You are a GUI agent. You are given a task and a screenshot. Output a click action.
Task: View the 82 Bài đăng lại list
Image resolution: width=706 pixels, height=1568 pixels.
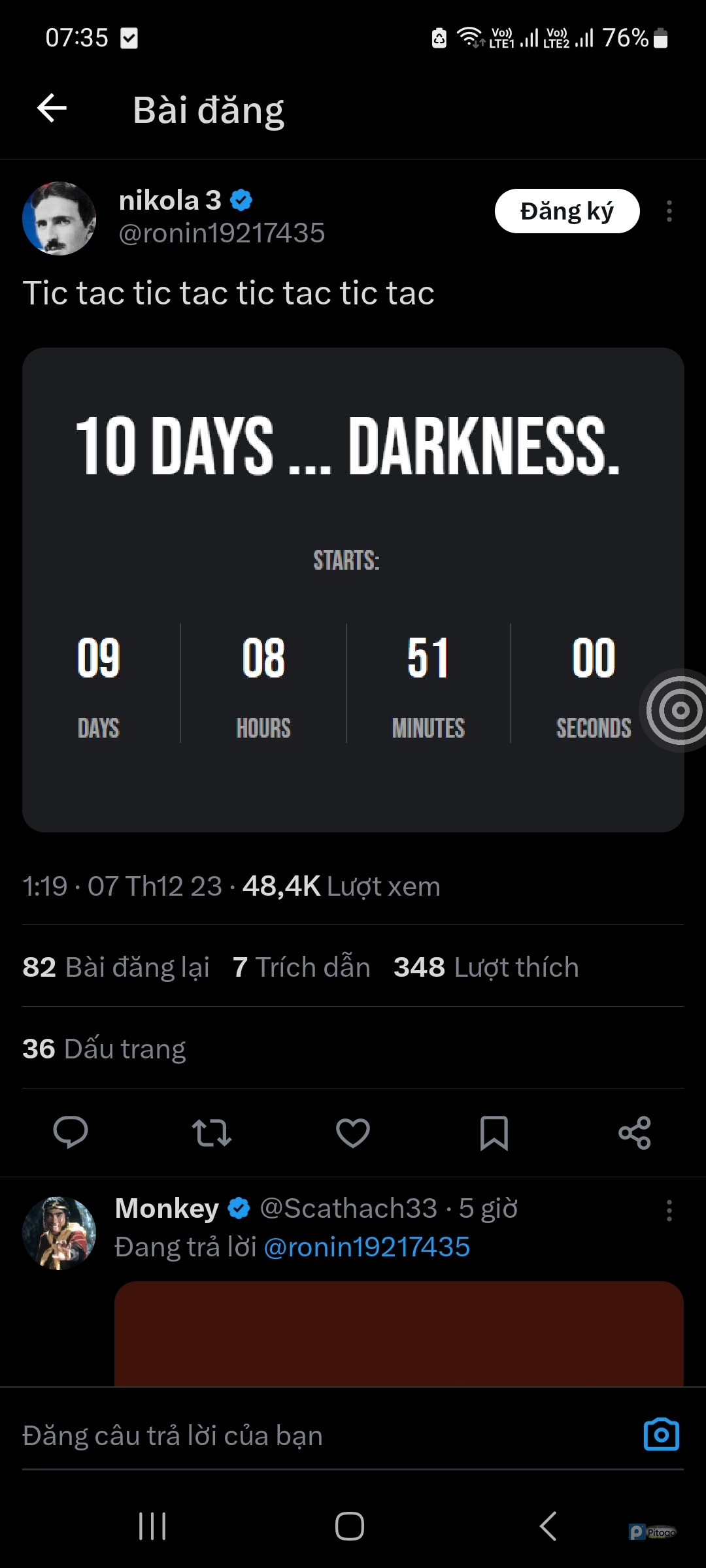(x=116, y=967)
